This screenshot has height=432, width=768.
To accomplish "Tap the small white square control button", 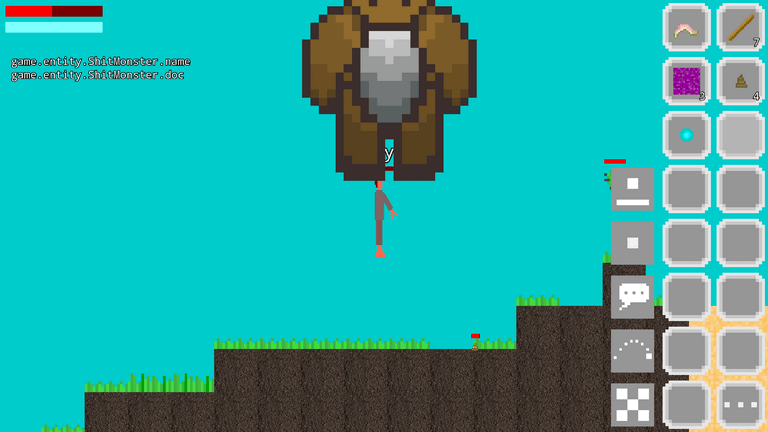I will [632, 243].
